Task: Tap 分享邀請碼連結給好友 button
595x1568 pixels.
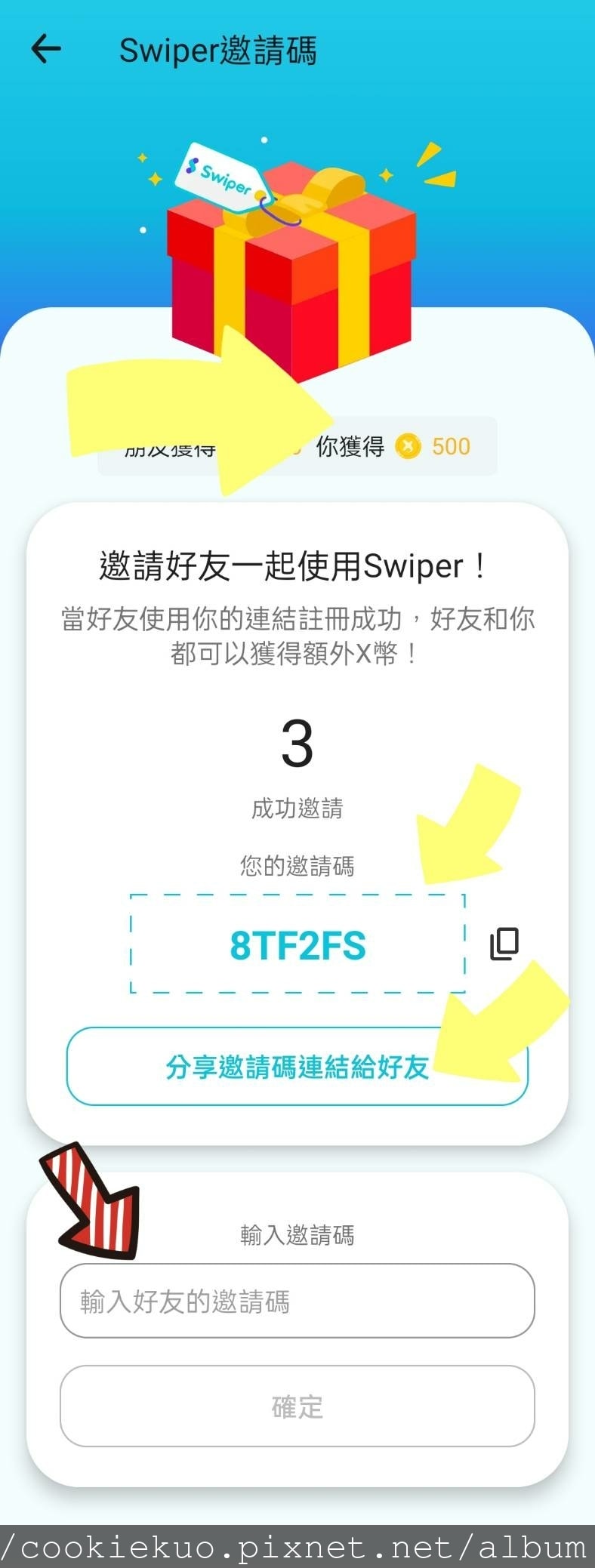Action: [x=297, y=1067]
